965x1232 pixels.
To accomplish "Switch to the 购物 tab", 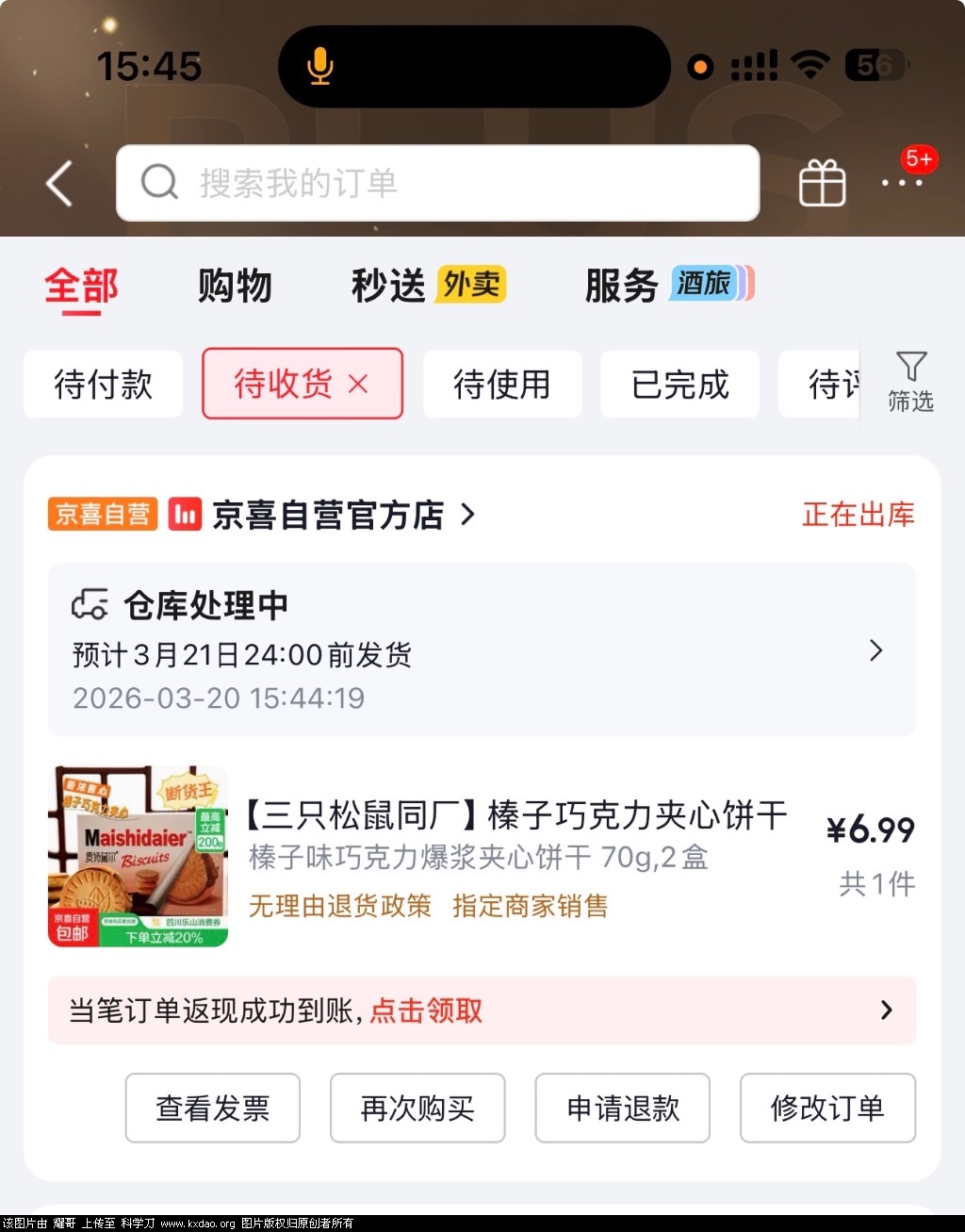I will 235,286.
